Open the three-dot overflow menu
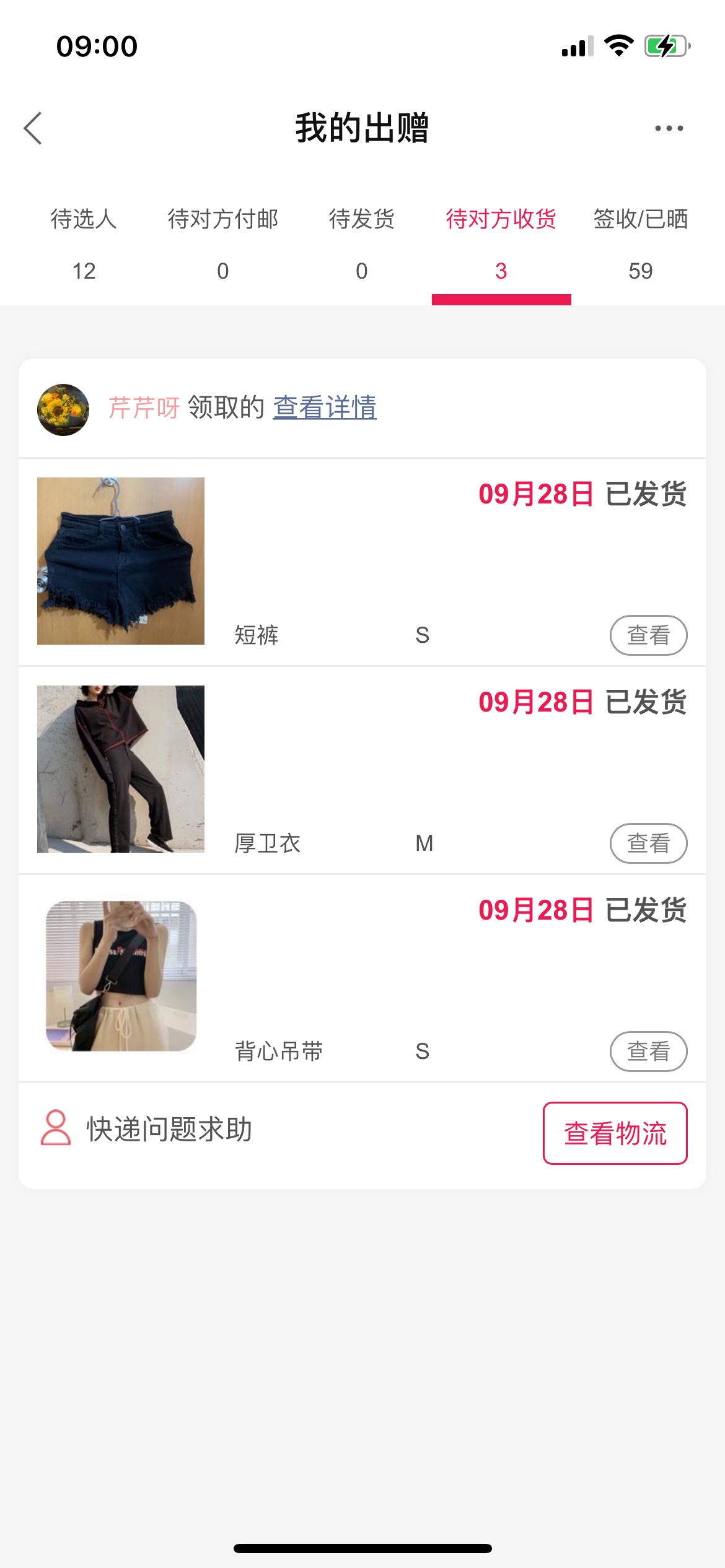 pos(669,128)
